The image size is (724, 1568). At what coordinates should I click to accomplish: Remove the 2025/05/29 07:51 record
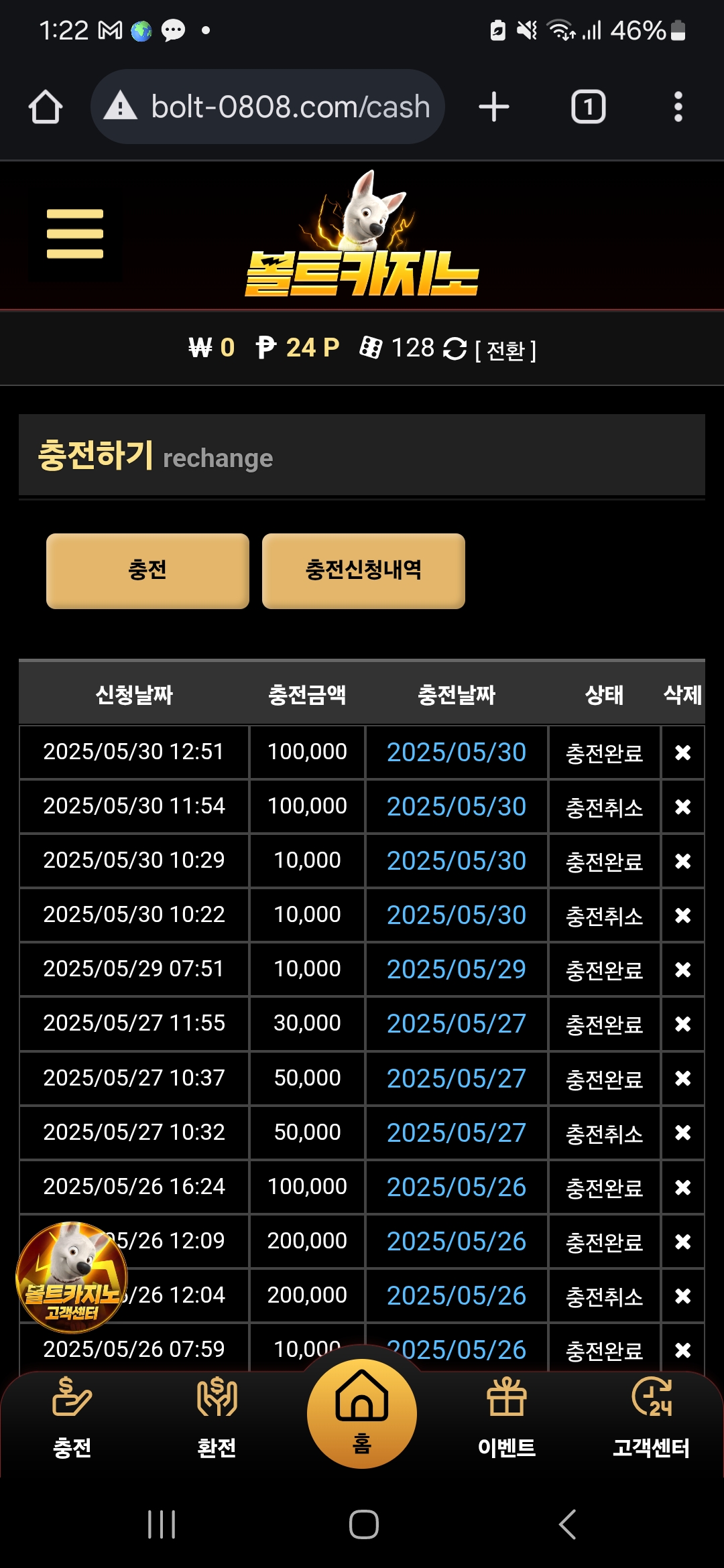682,970
